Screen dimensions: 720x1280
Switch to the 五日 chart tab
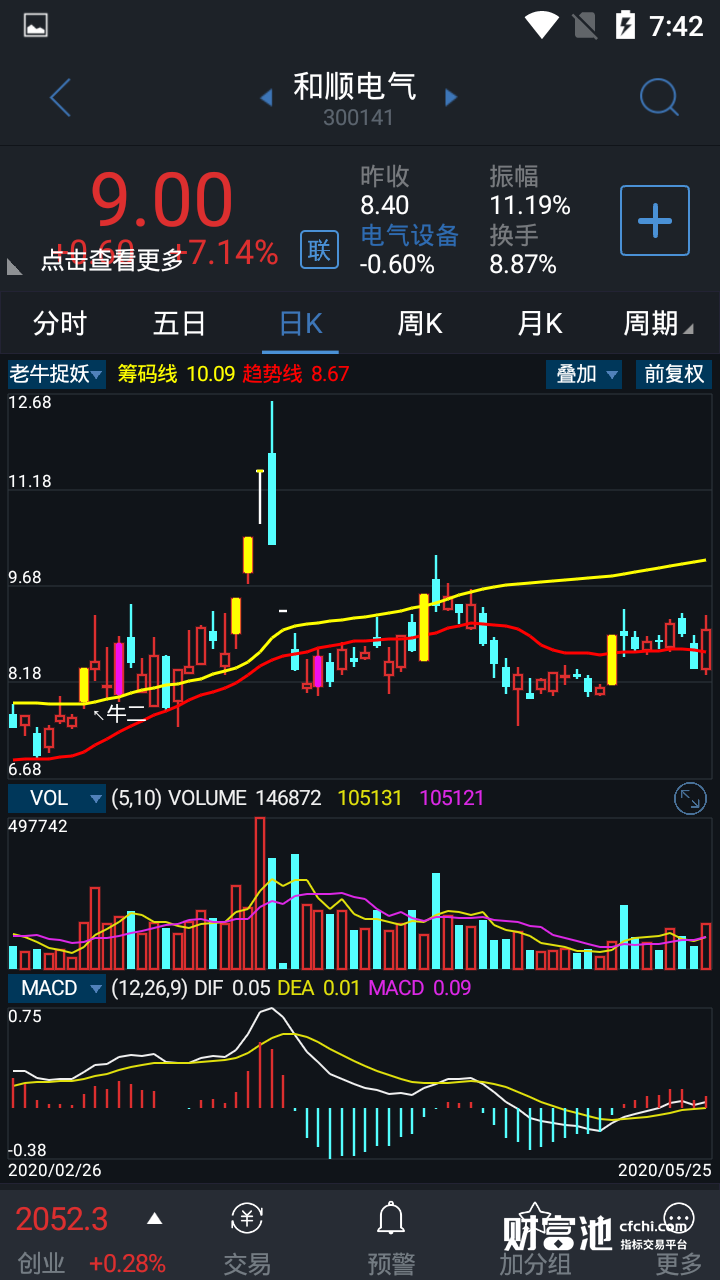180,324
